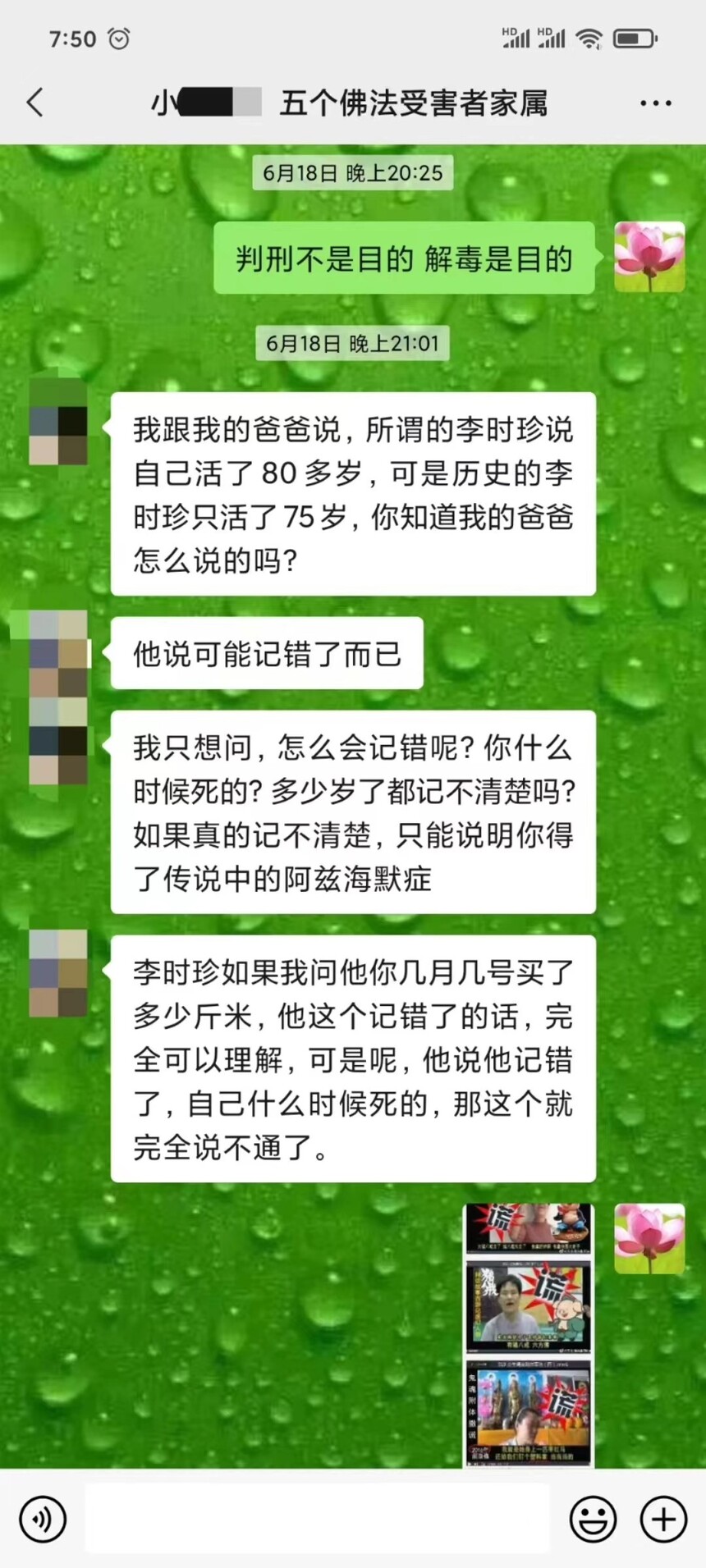This screenshot has height=1568, width=706.
Task: Tap the lotus avatar beside 判刑不是目的 message
Action: pos(649,257)
